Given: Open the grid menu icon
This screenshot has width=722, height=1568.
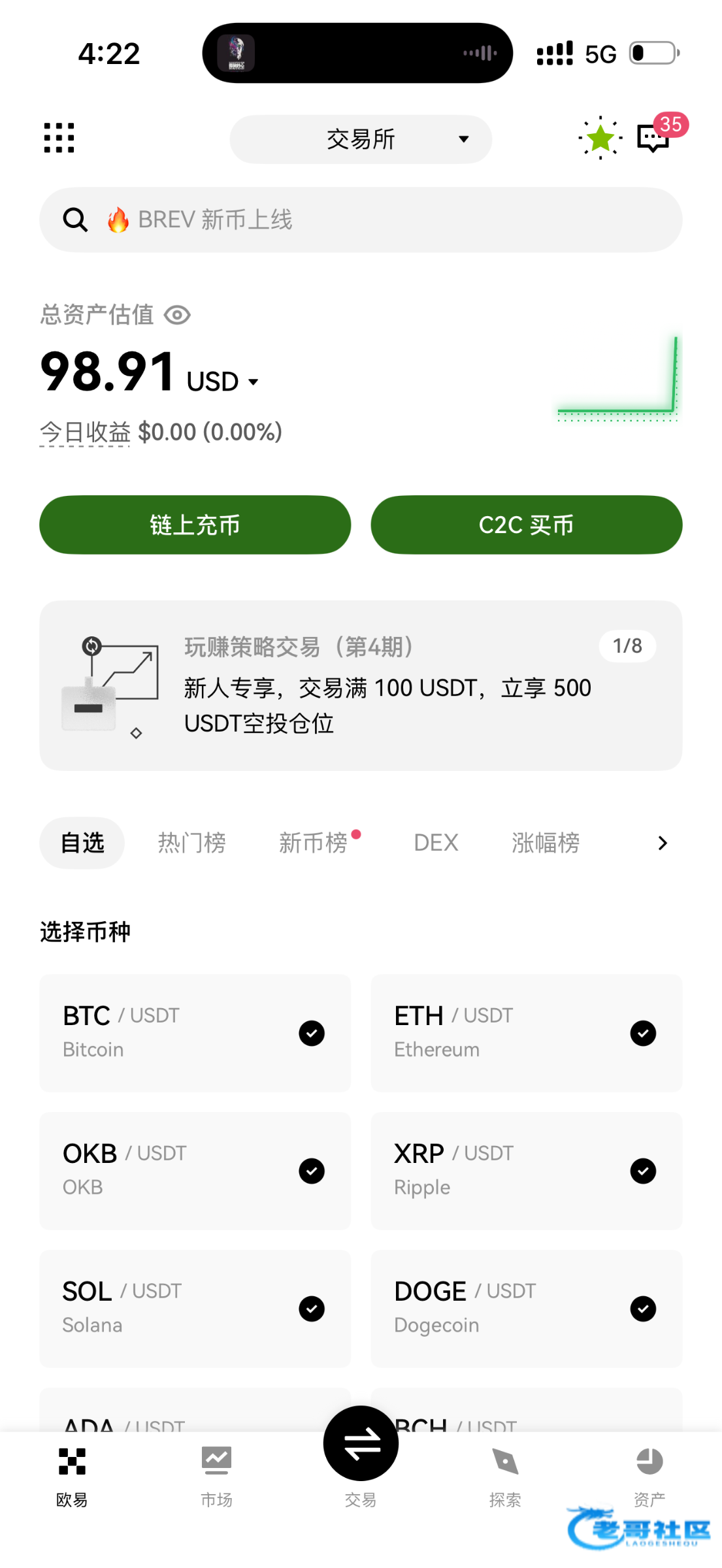Looking at the screenshot, I should (59, 138).
